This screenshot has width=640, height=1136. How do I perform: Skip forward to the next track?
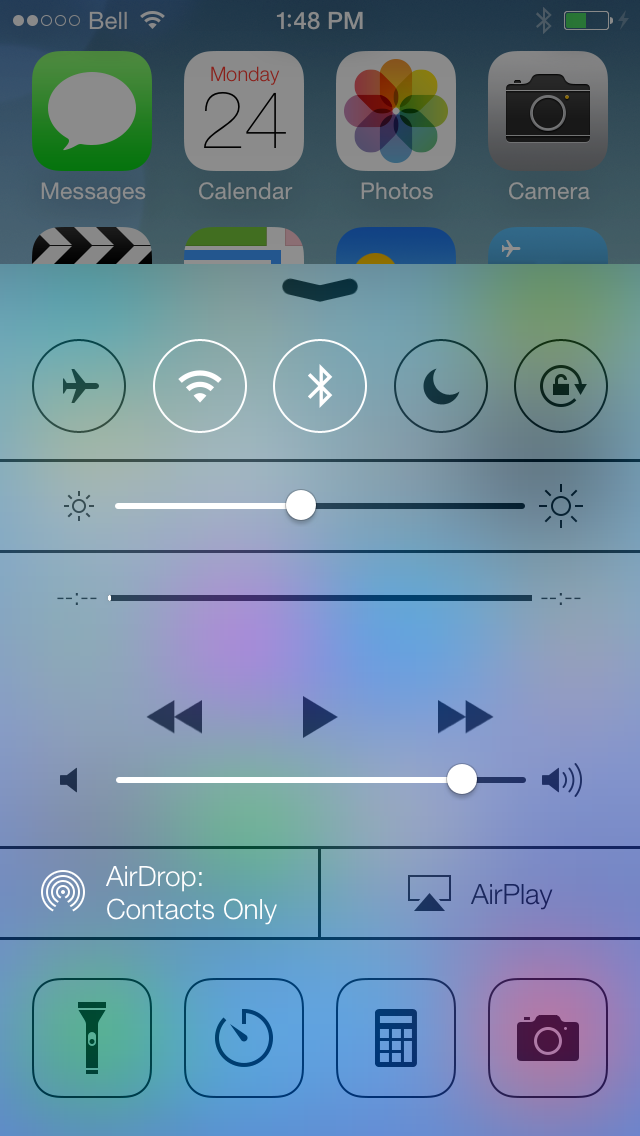click(x=465, y=717)
